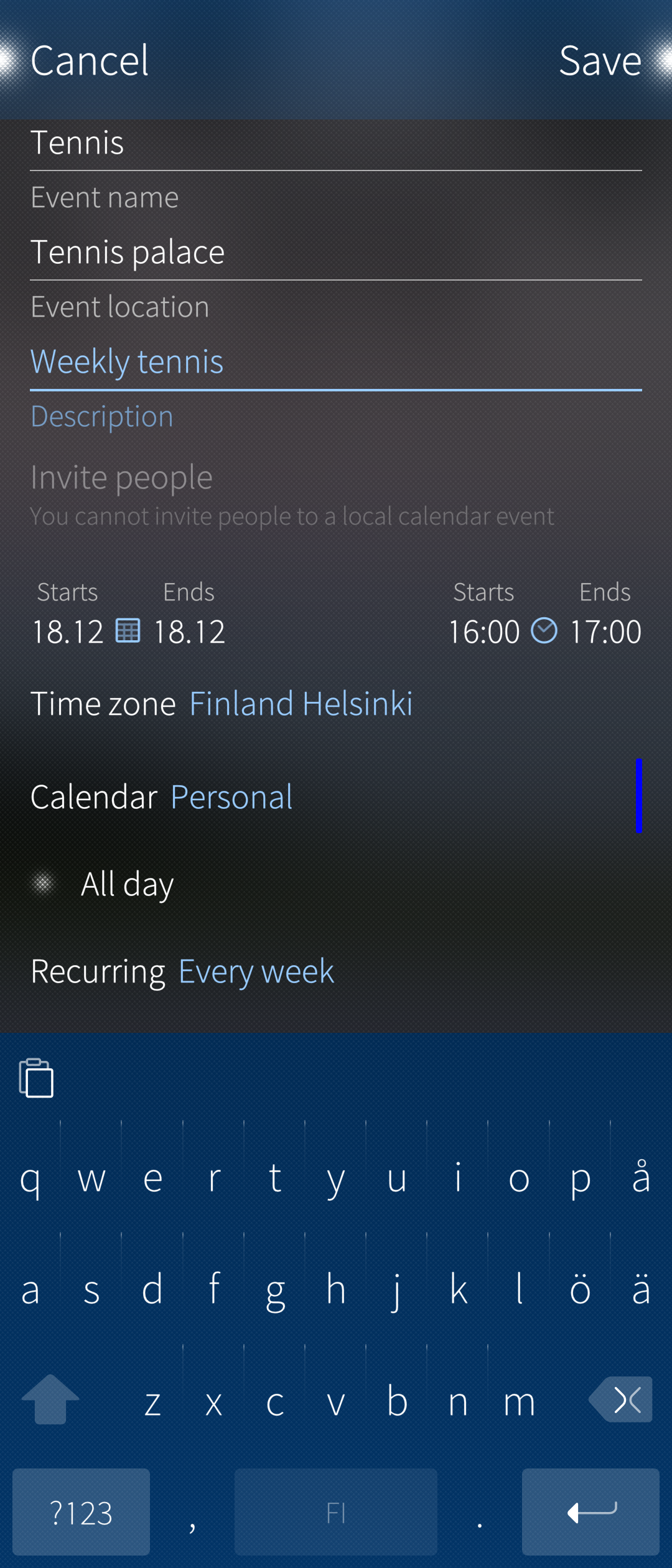
Task: Focus the Weekly tennis description field
Action: tap(336, 362)
